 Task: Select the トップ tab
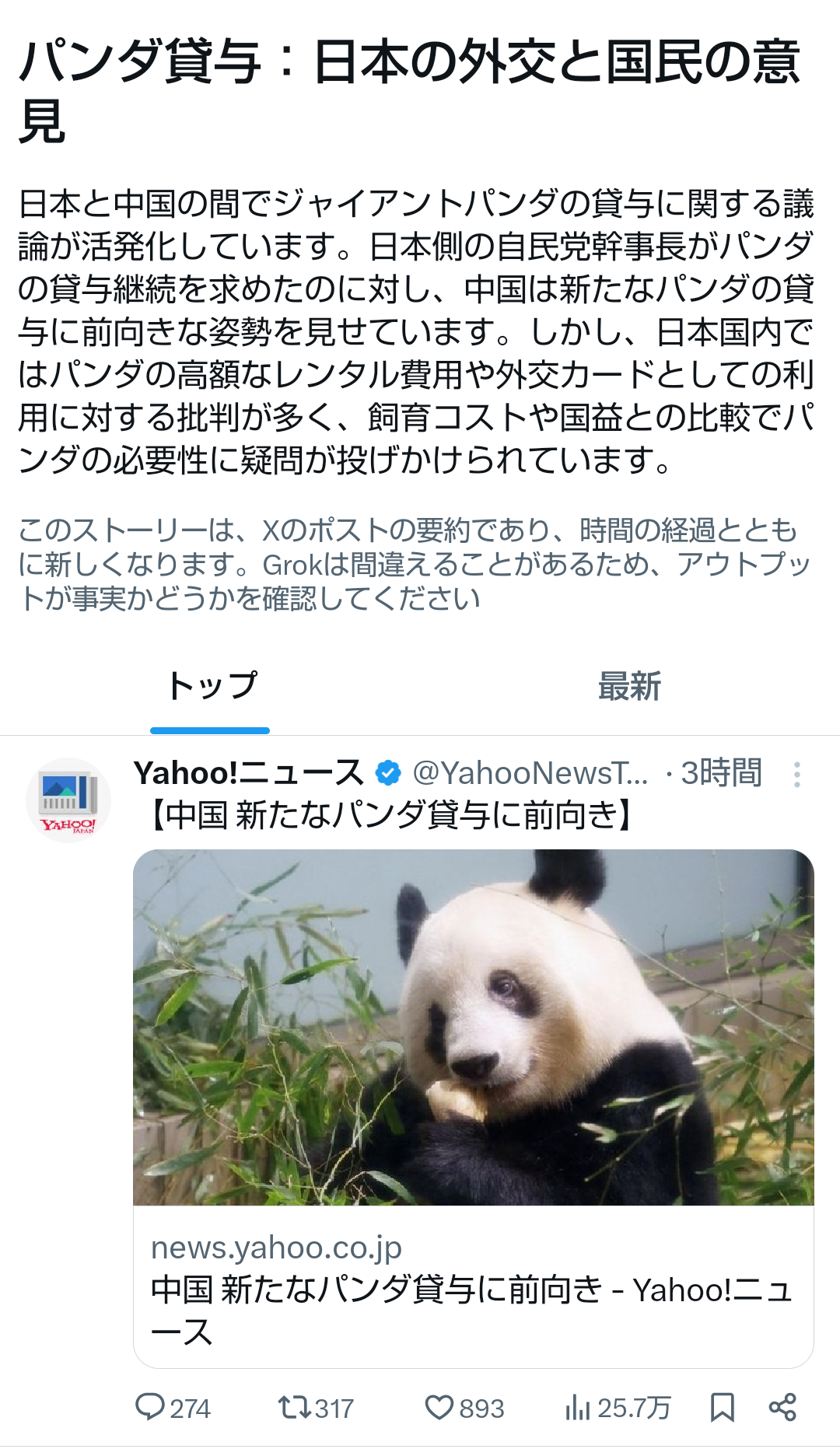[211, 687]
